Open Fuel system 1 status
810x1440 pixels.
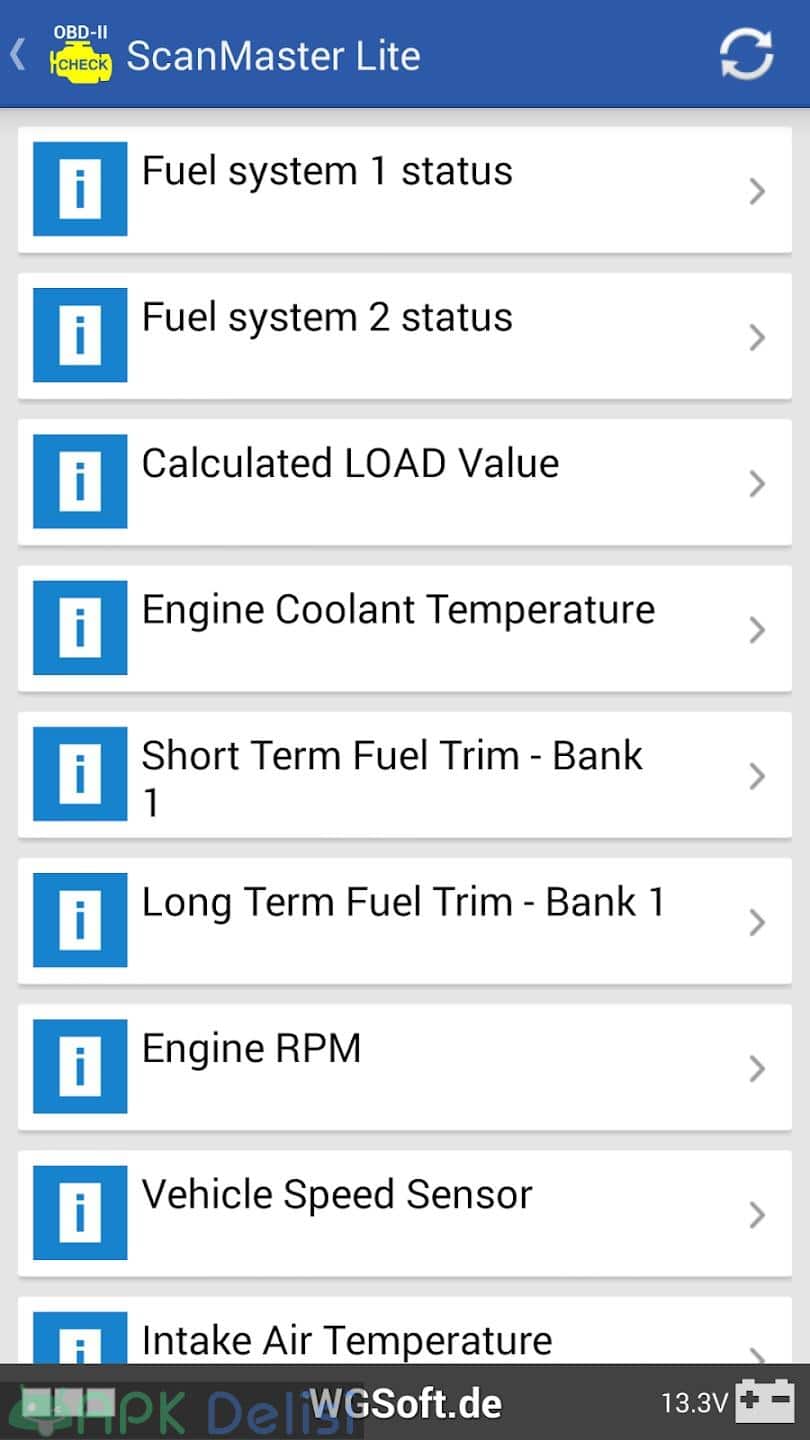tap(405, 189)
